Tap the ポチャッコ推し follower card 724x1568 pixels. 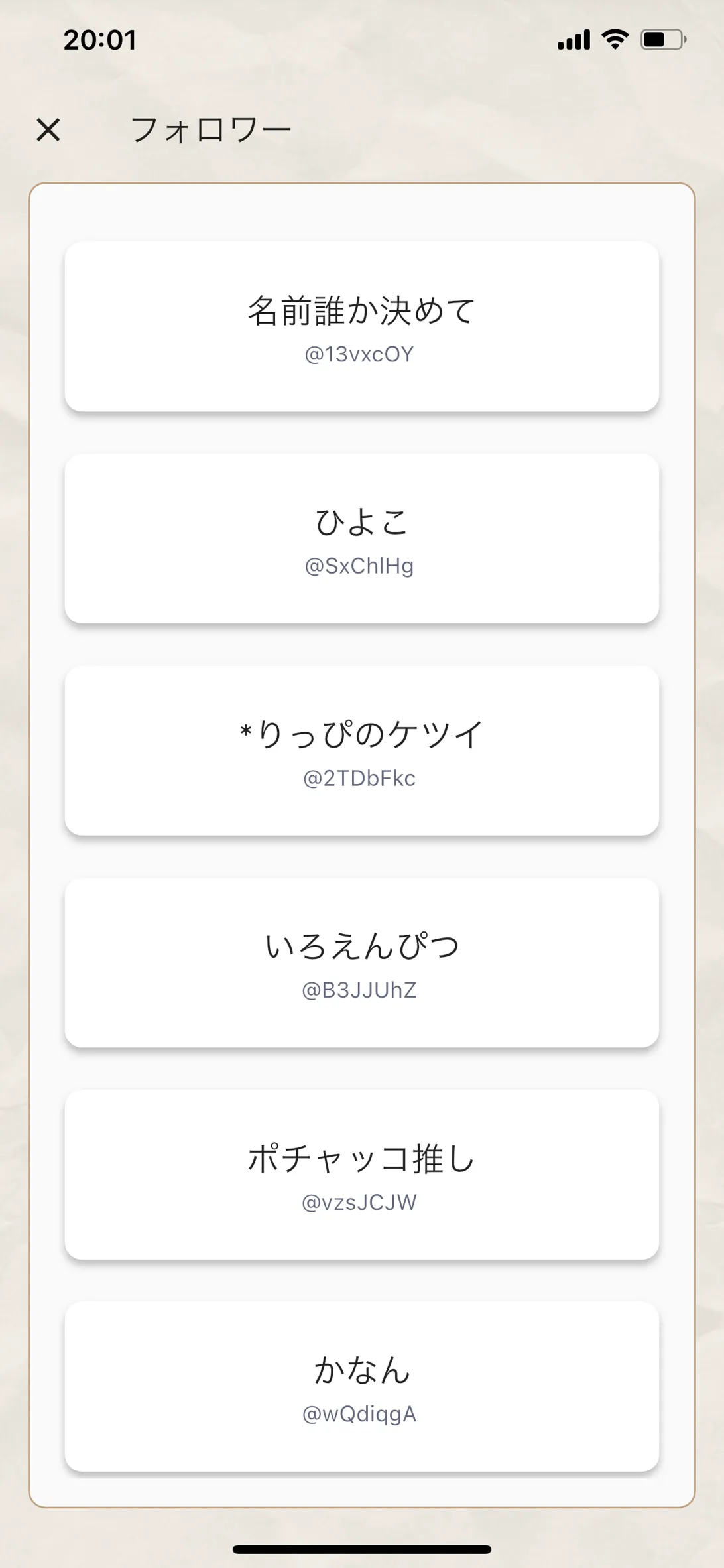point(362,1175)
